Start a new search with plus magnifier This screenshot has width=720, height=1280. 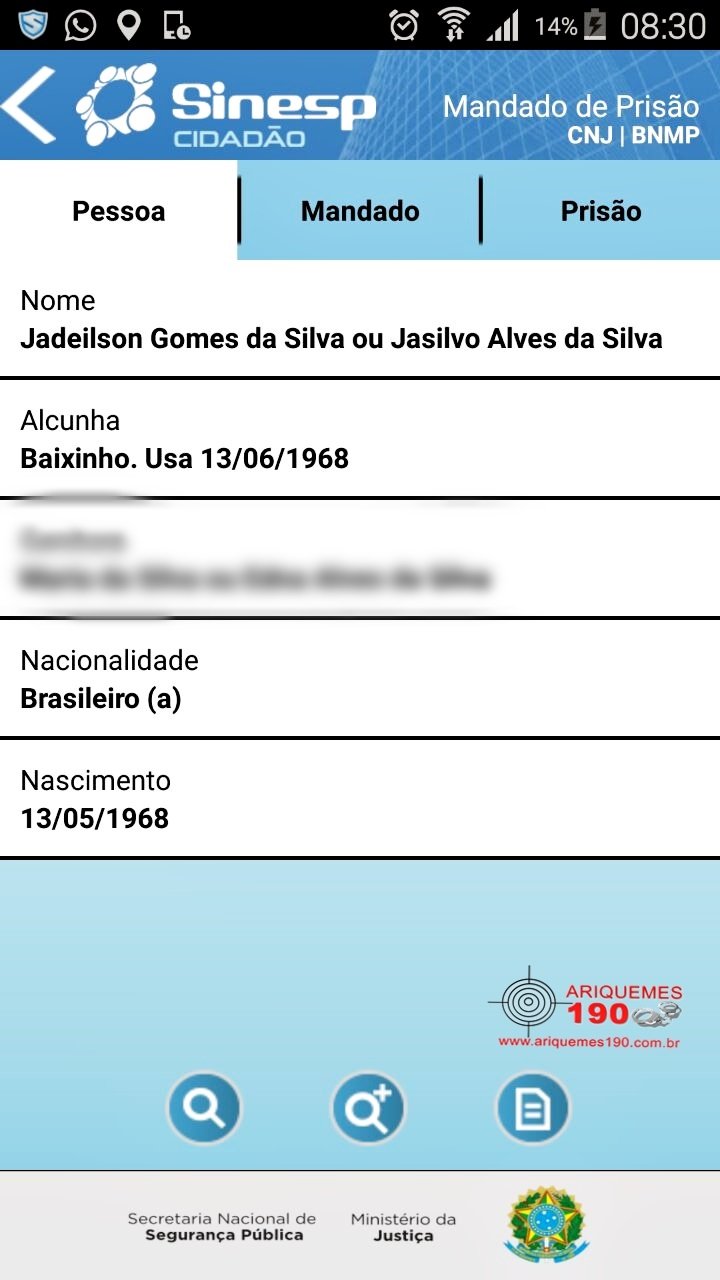tap(368, 1107)
